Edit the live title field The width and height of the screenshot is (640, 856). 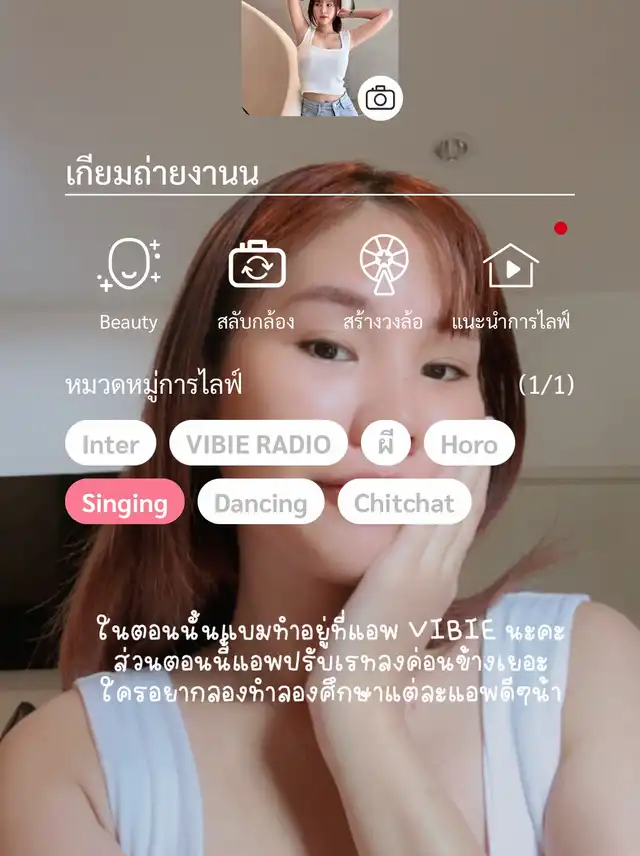[x=319, y=174]
